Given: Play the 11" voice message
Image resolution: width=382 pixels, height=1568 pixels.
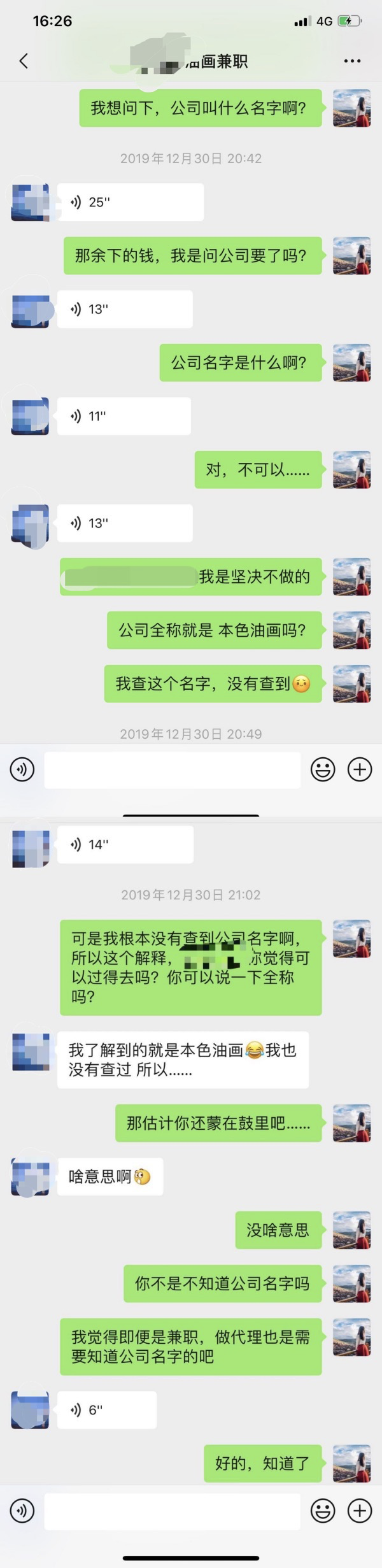Looking at the screenshot, I should pyautogui.click(x=124, y=417).
